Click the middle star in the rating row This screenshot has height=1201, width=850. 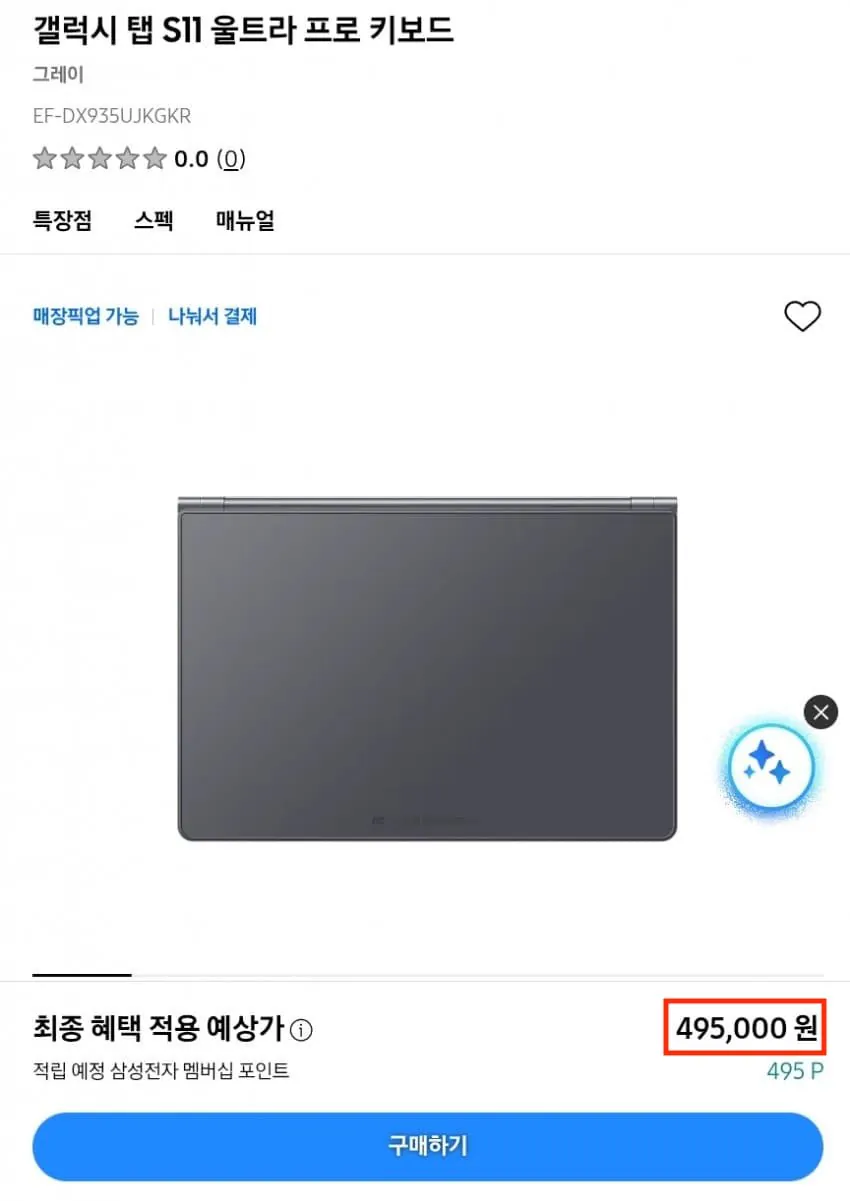click(100, 157)
